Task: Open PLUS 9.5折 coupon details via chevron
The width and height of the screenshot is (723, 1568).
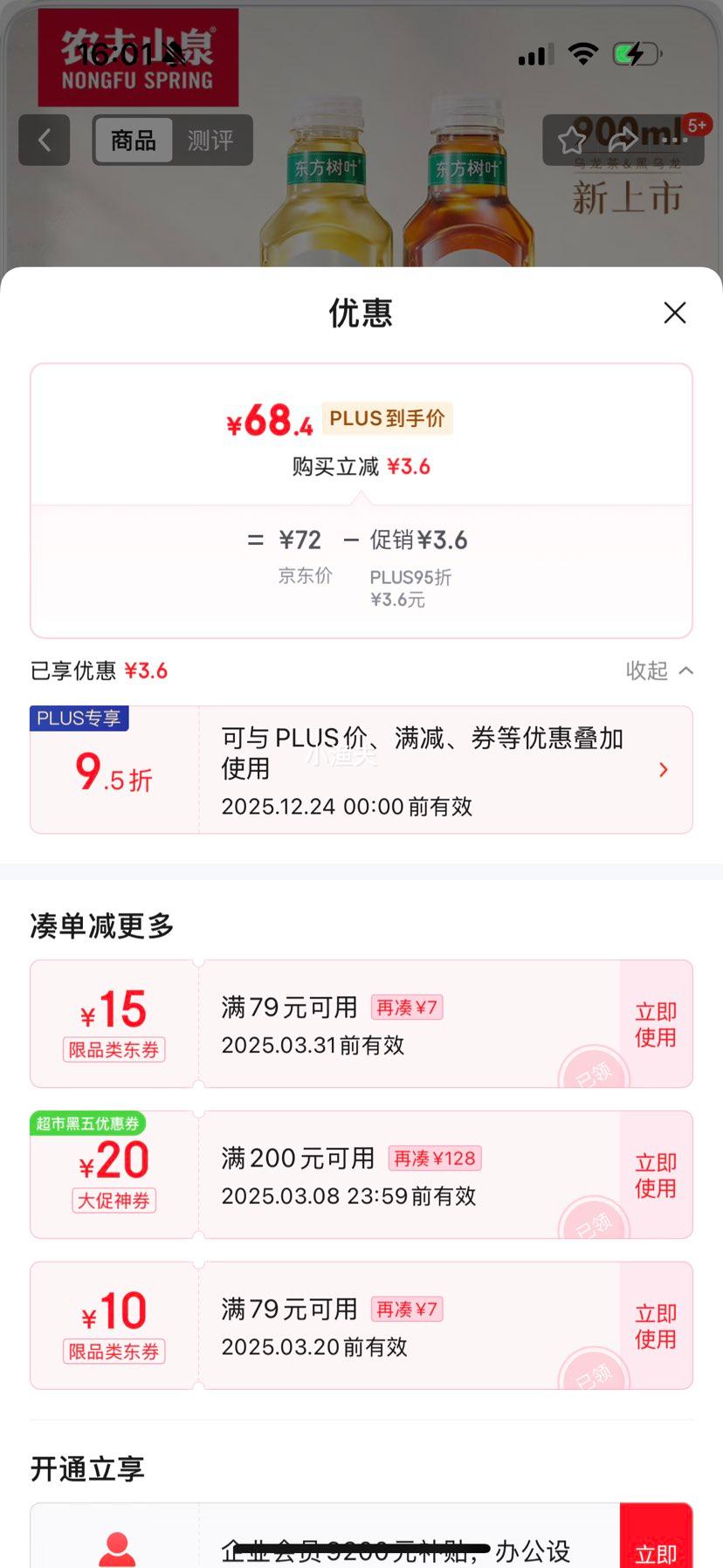Action: [664, 768]
